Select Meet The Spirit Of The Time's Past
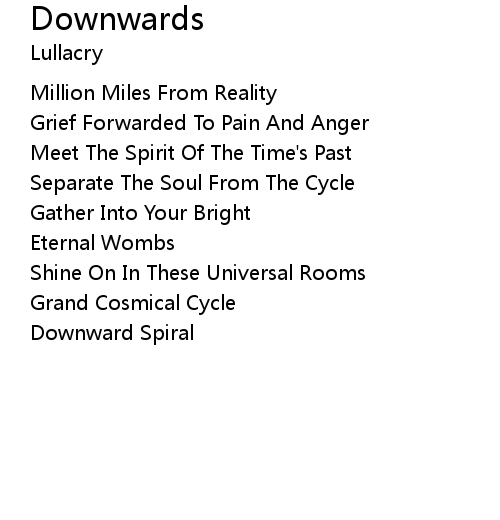The height and width of the screenshot is (520, 500). (x=191, y=153)
